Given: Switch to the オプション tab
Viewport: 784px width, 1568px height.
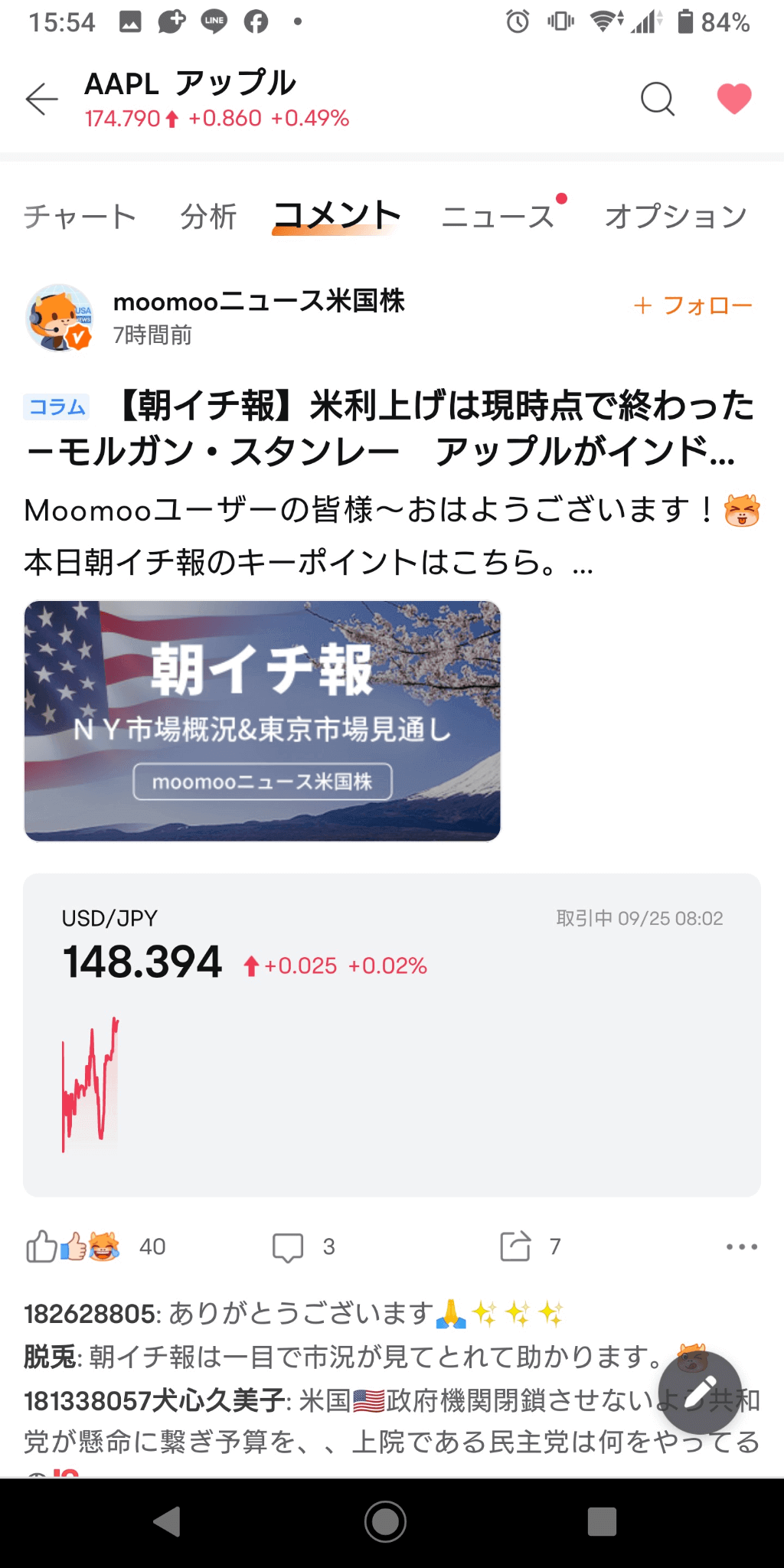Looking at the screenshot, I should click(675, 217).
